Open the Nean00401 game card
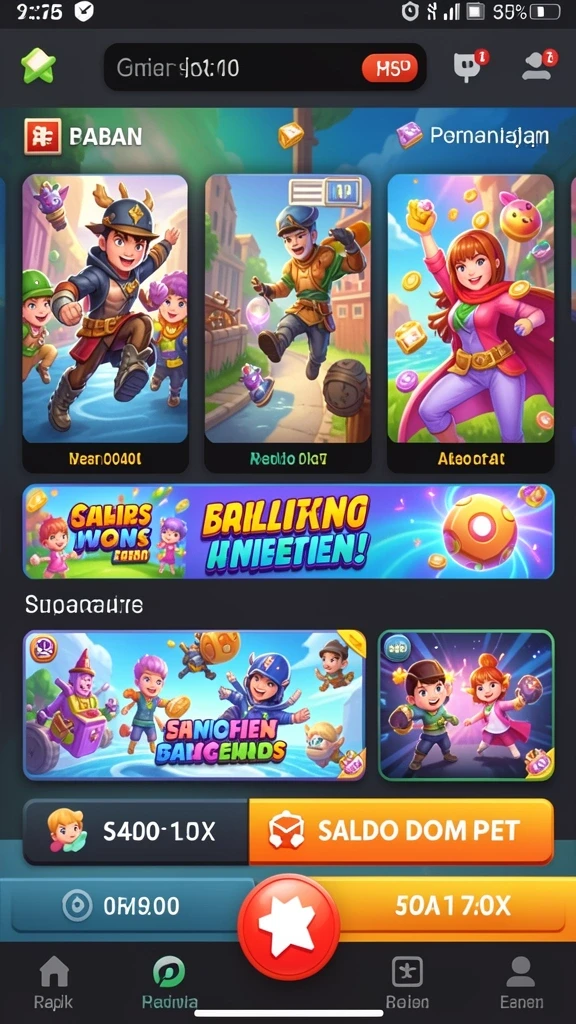 click(x=105, y=323)
